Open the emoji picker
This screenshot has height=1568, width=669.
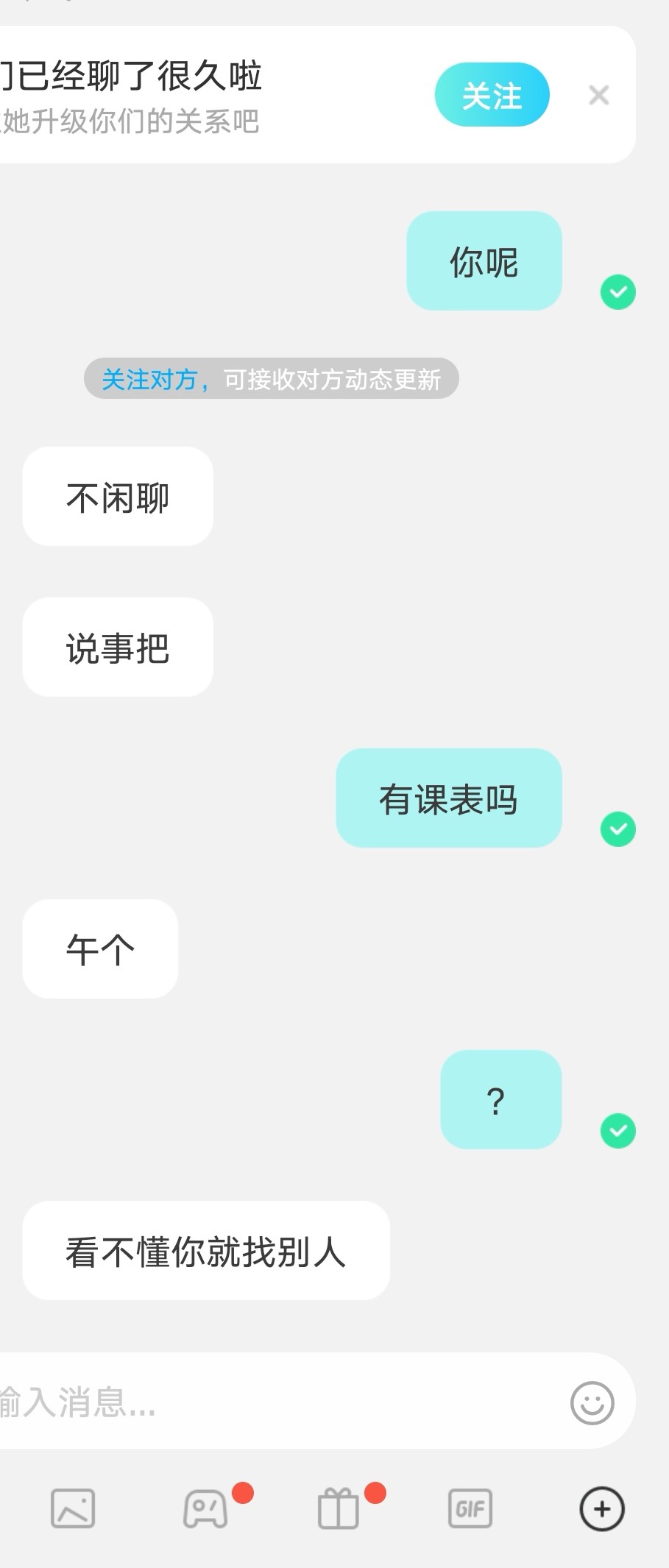(x=592, y=1402)
